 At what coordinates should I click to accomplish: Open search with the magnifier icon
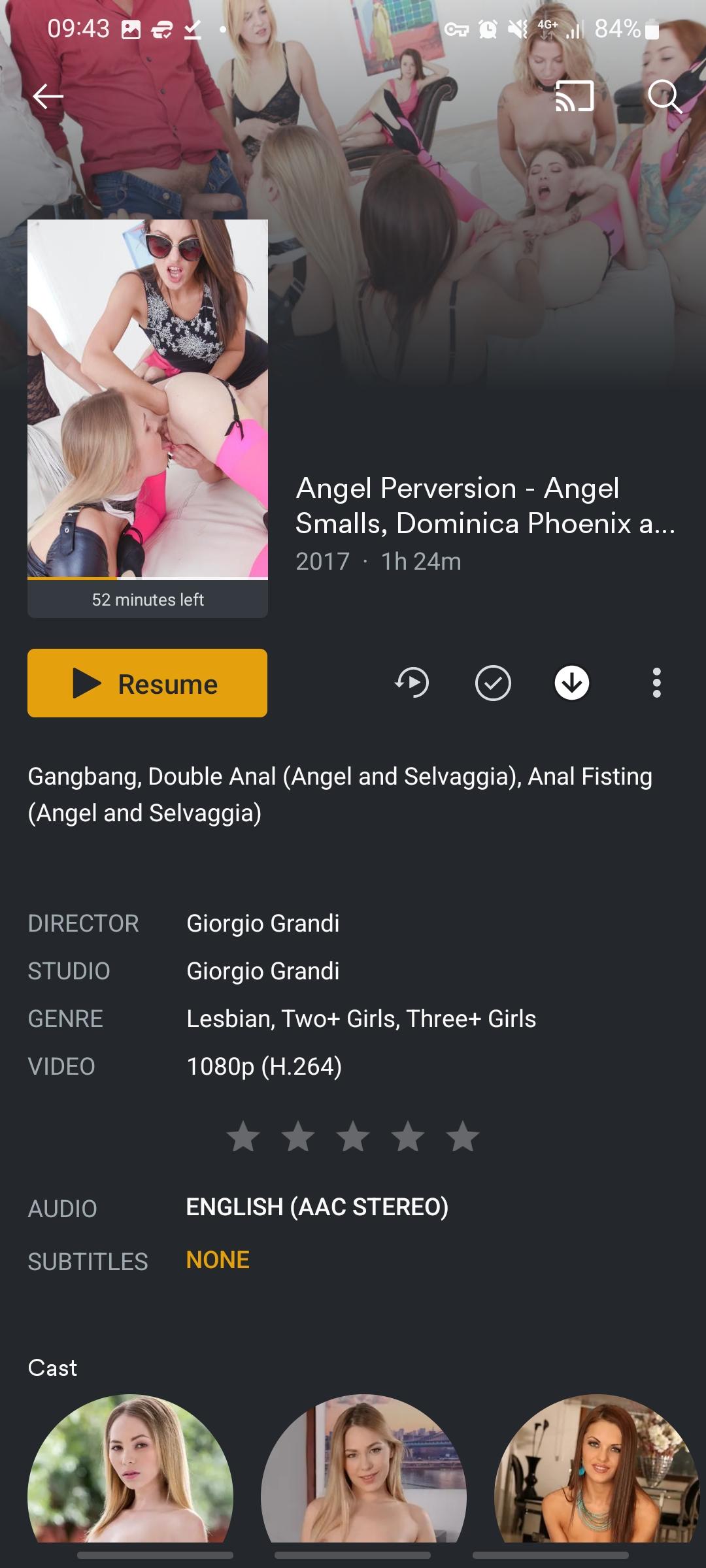[664, 97]
